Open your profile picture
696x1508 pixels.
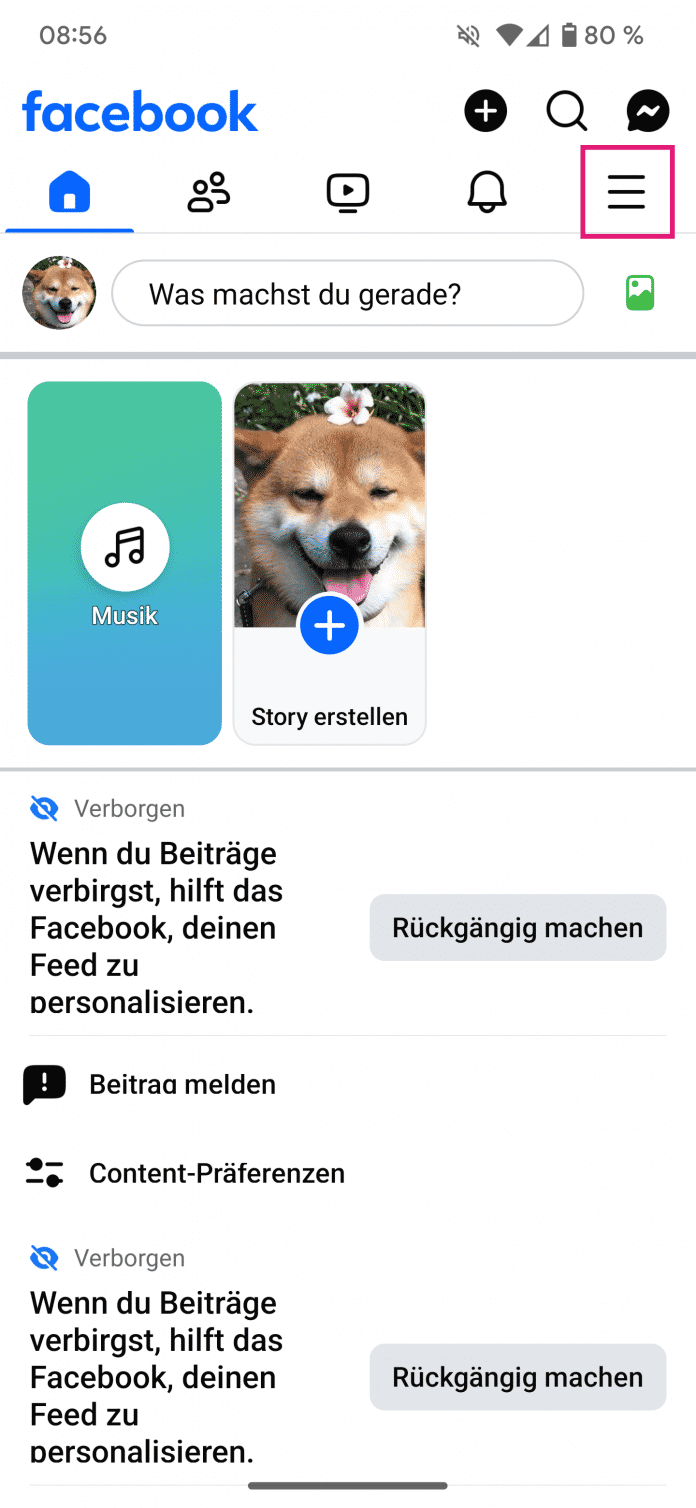pos(59,293)
